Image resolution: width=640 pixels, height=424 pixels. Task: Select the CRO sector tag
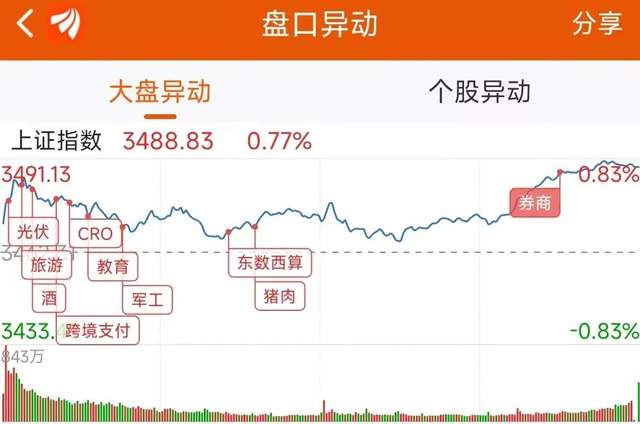[x=96, y=233]
